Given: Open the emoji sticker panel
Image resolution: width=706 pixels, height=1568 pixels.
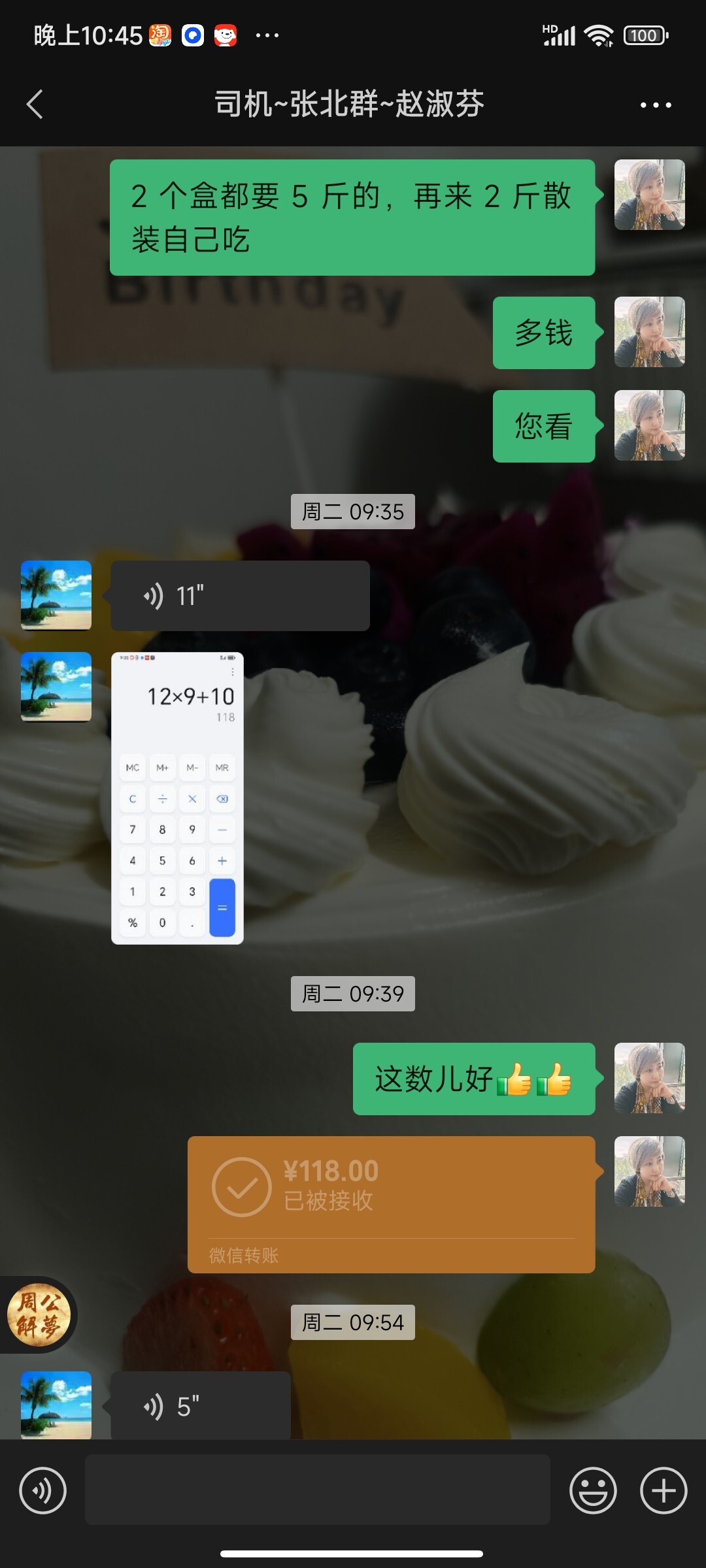Looking at the screenshot, I should coord(593,1491).
